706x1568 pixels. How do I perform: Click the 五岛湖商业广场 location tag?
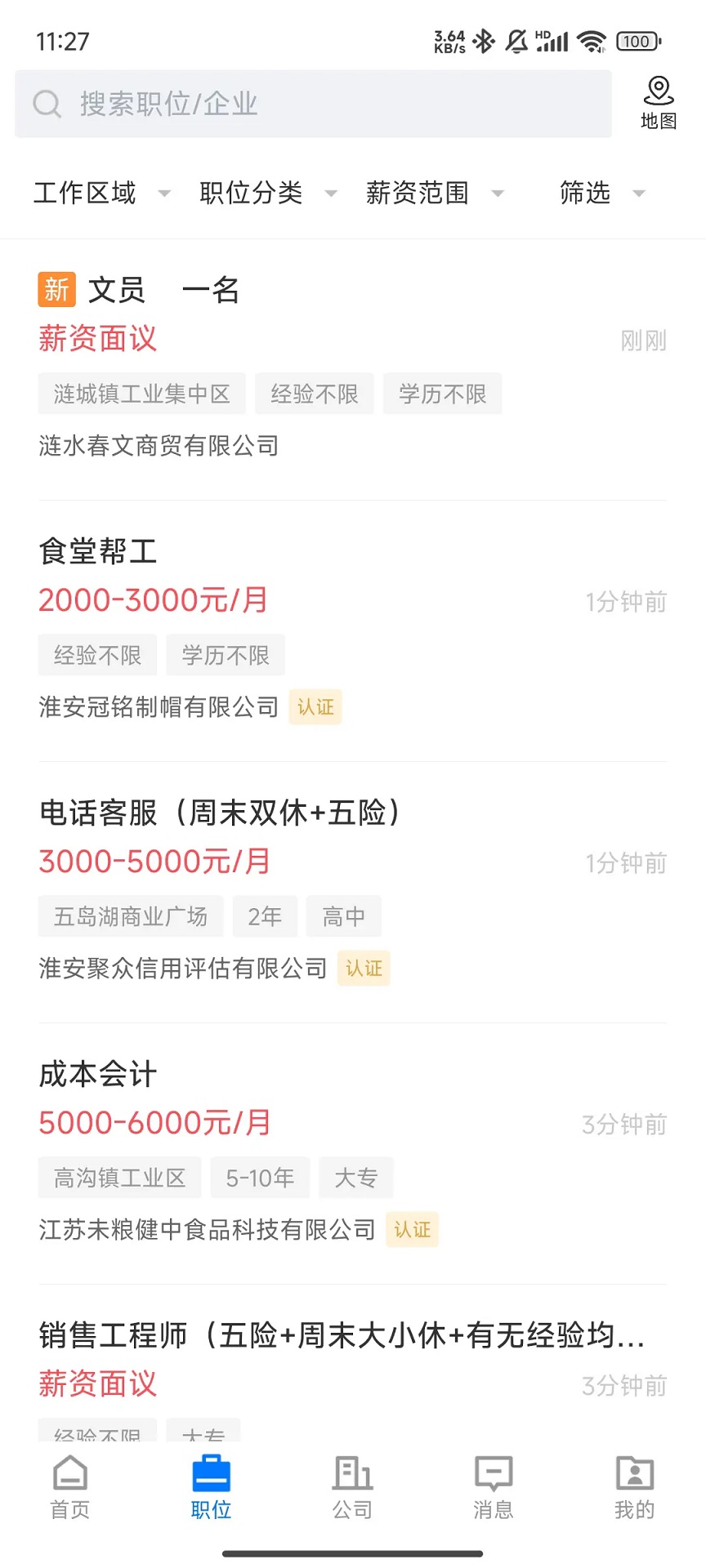tap(130, 916)
